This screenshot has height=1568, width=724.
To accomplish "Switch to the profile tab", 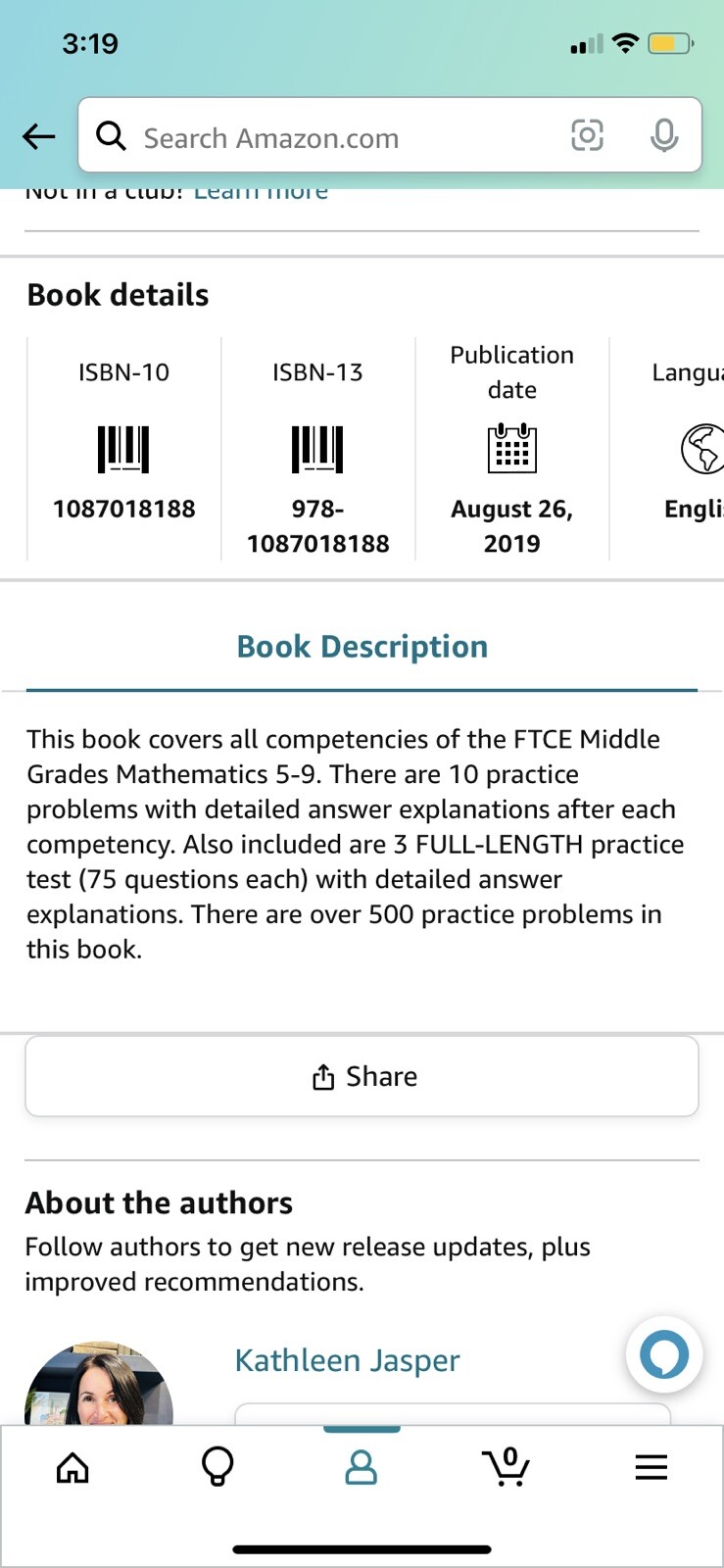I will click(x=362, y=1465).
